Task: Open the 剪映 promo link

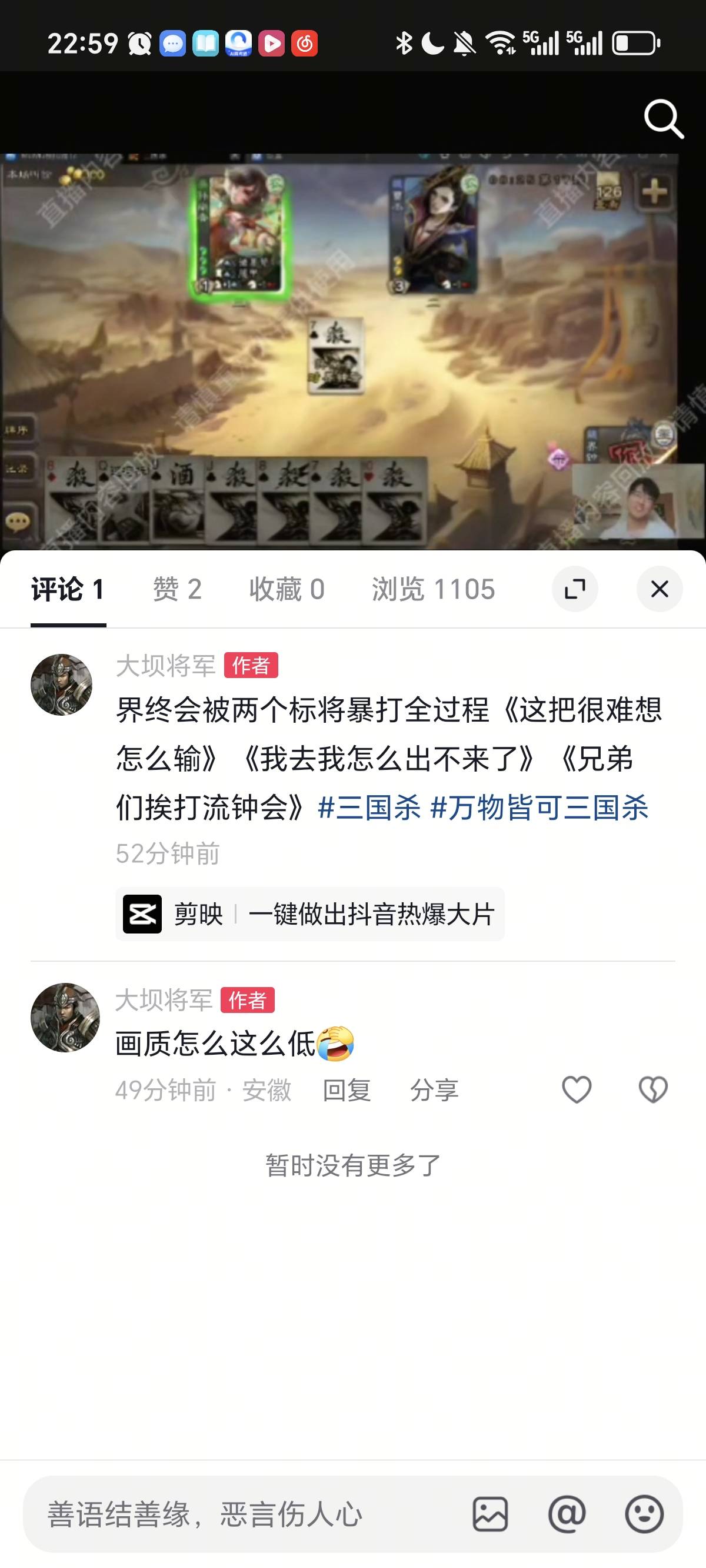Action: coord(309,914)
